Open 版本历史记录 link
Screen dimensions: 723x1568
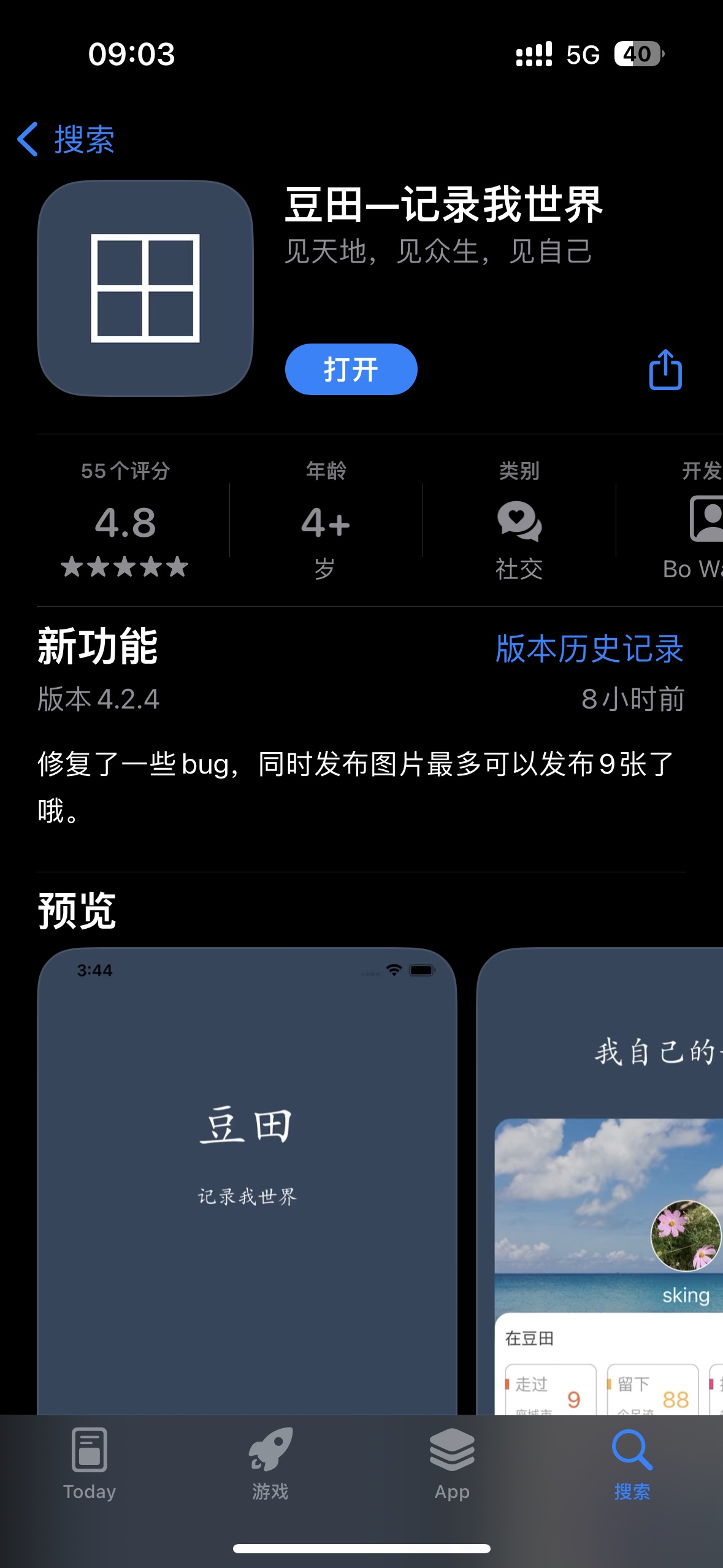coord(589,648)
